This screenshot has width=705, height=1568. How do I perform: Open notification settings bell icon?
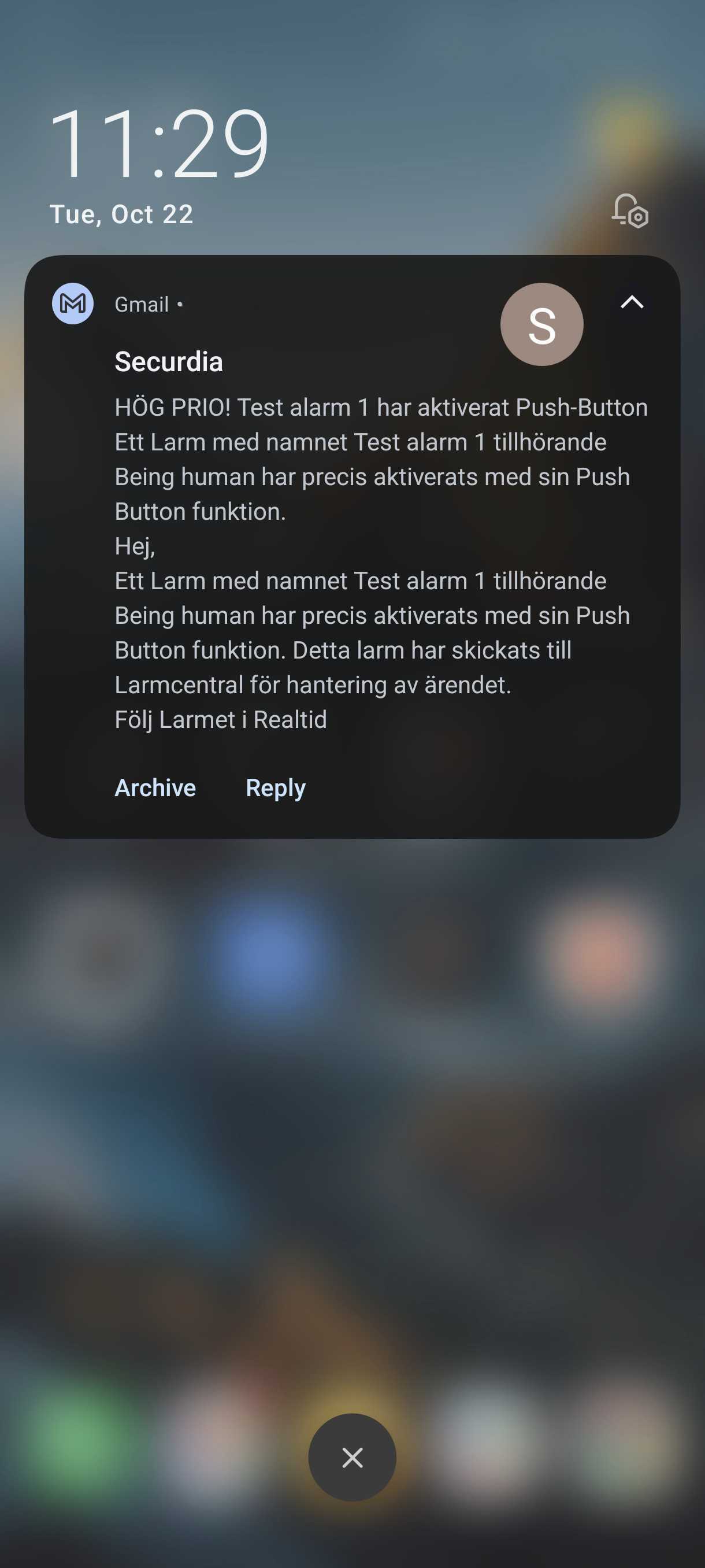[x=630, y=210]
